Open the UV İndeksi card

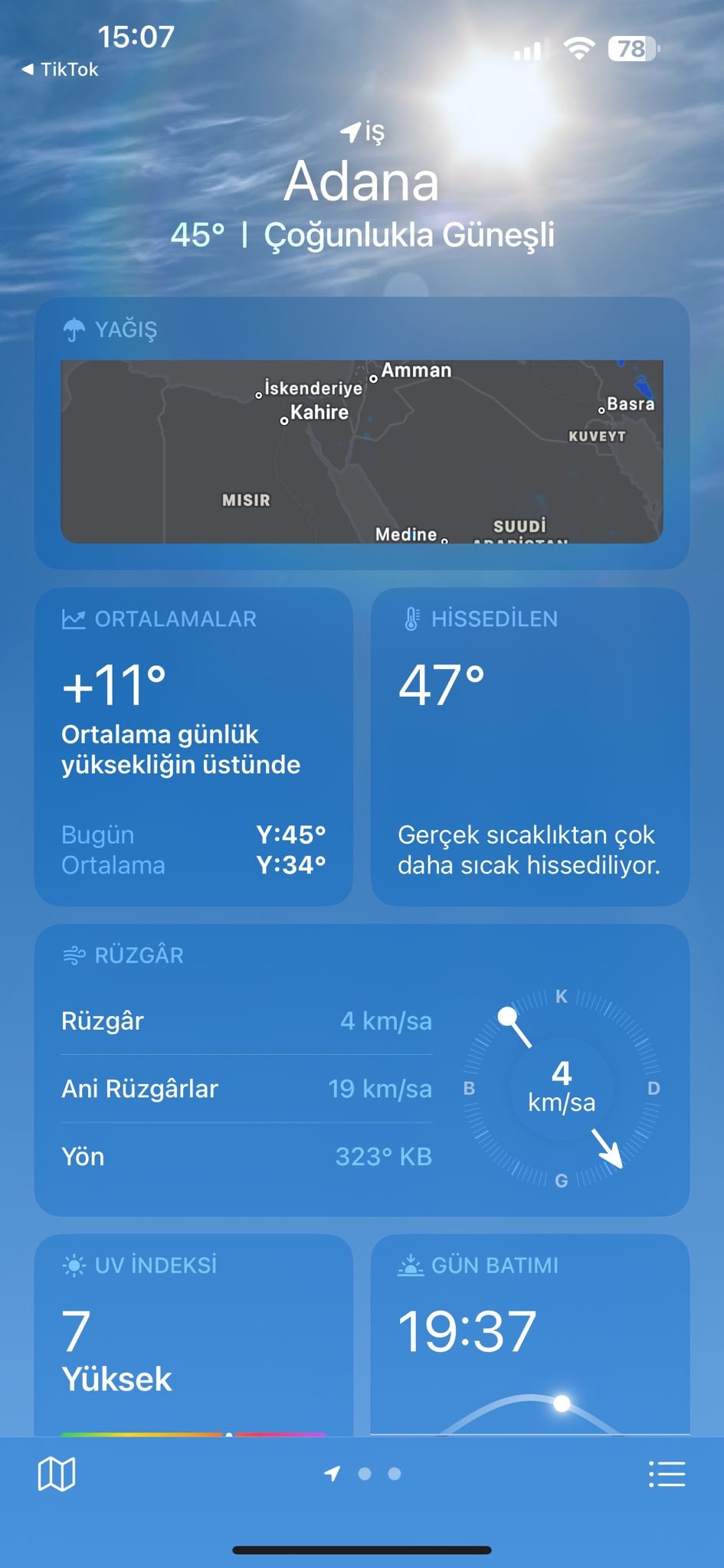click(193, 1335)
